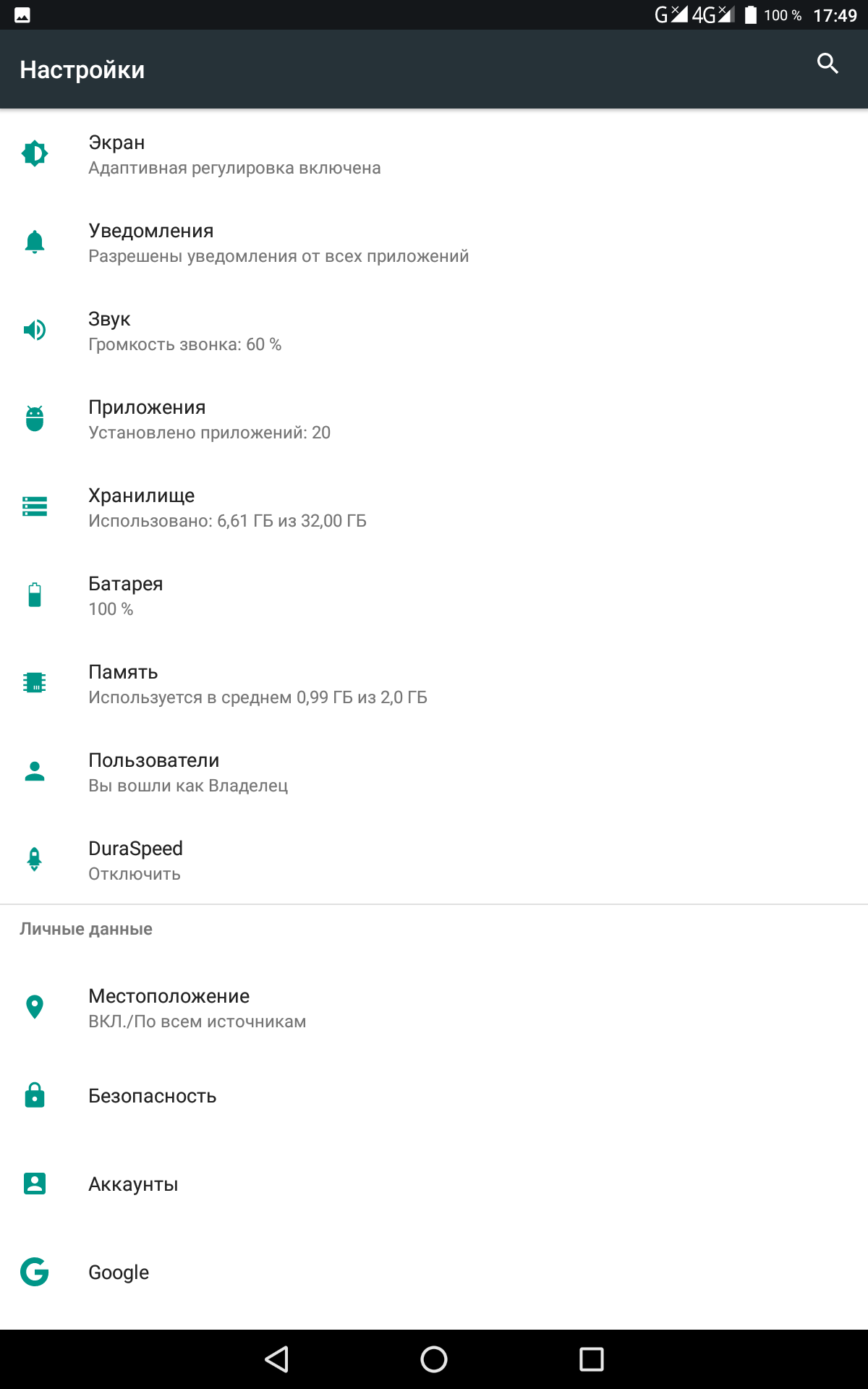Tap the system back button
The image size is (868, 1389).
point(276,1359)
